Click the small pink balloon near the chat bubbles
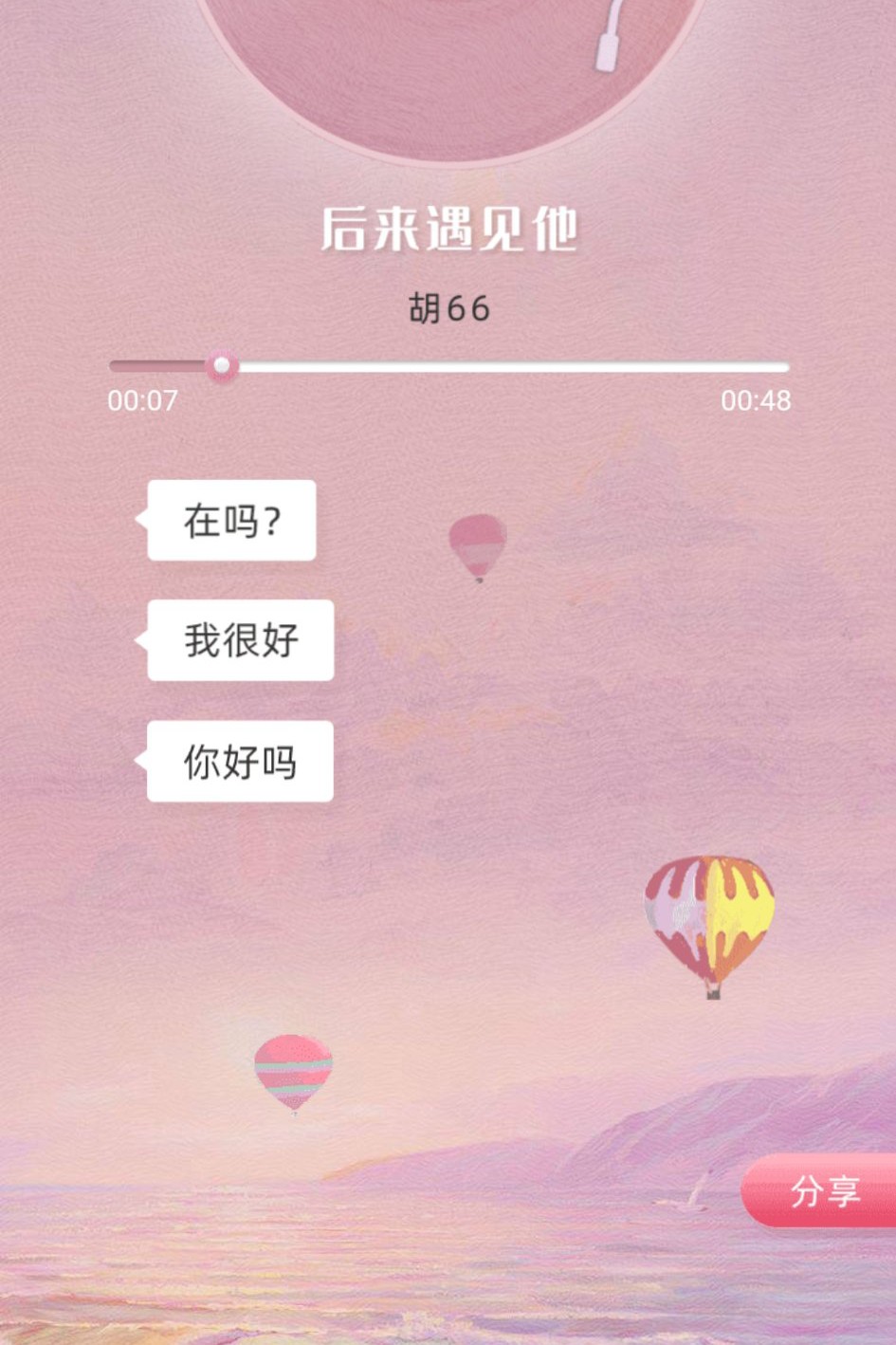This screenshot has height=1345, width=896. pos(477,548)
